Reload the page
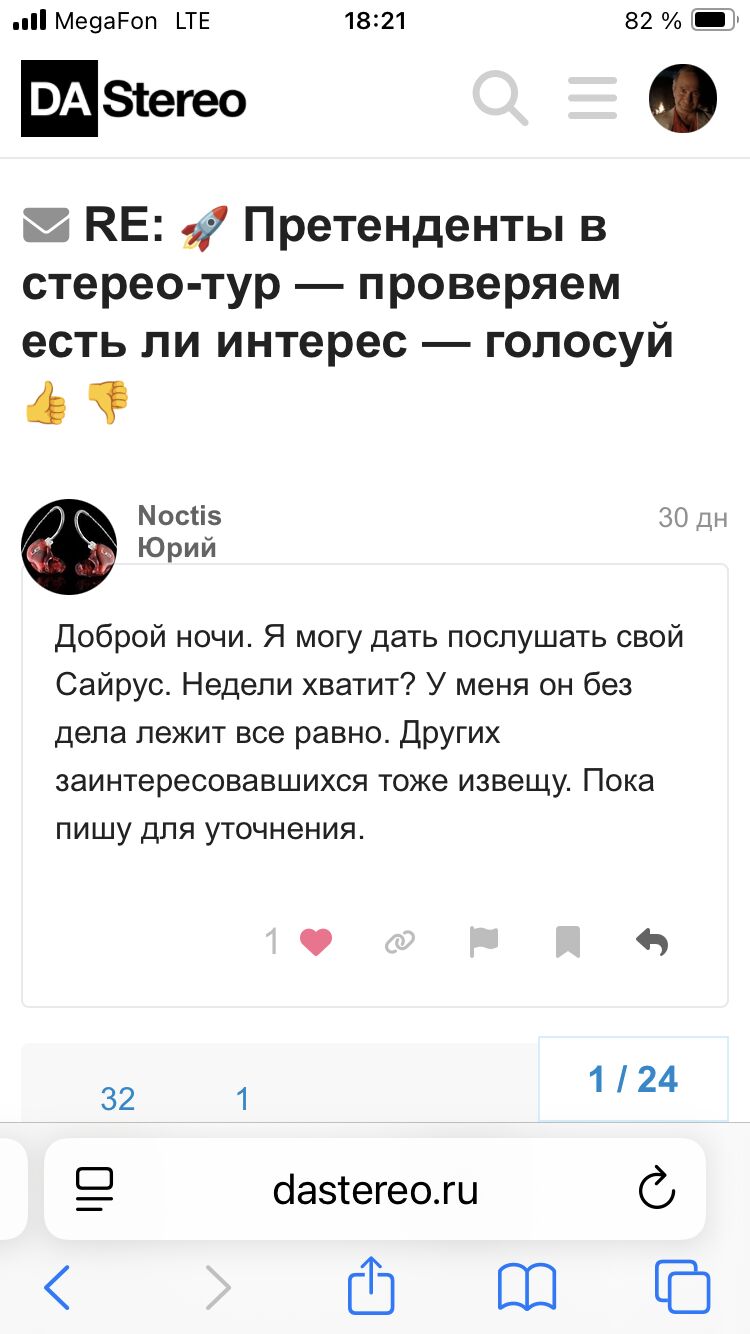The image size is (750, 1334). pyautogui.click(x=657, y=1189)
